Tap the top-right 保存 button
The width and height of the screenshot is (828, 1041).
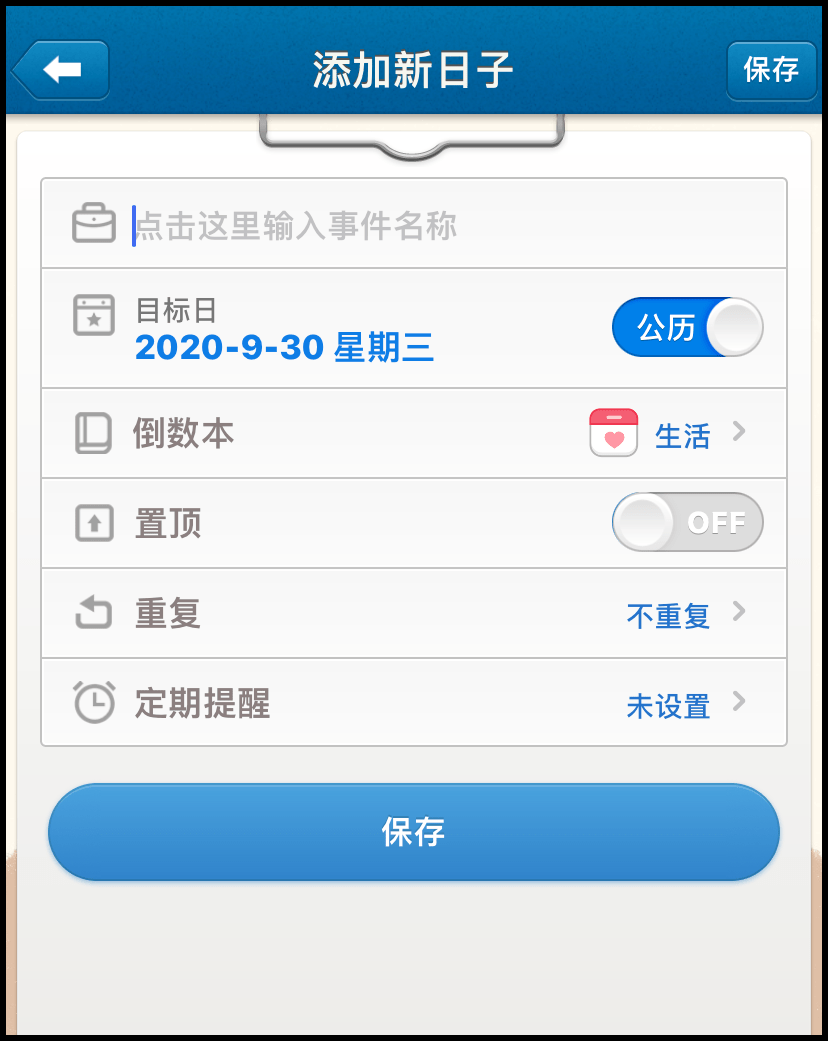tap(771, 70)
